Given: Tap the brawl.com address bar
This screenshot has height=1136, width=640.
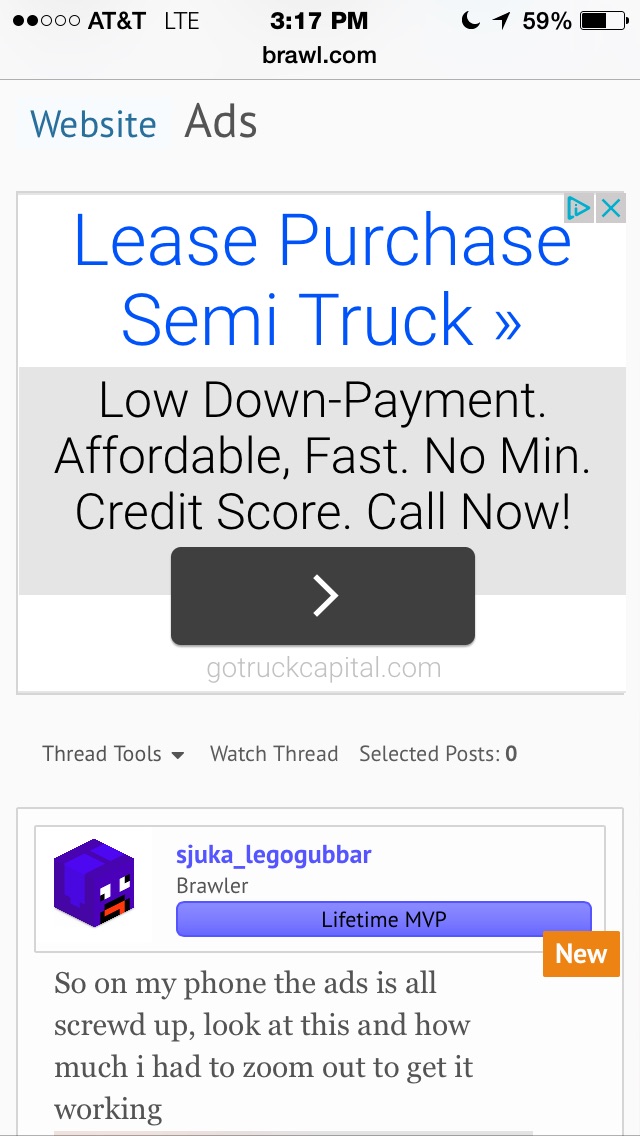Looking at the screenshot, I should [319, 56].
